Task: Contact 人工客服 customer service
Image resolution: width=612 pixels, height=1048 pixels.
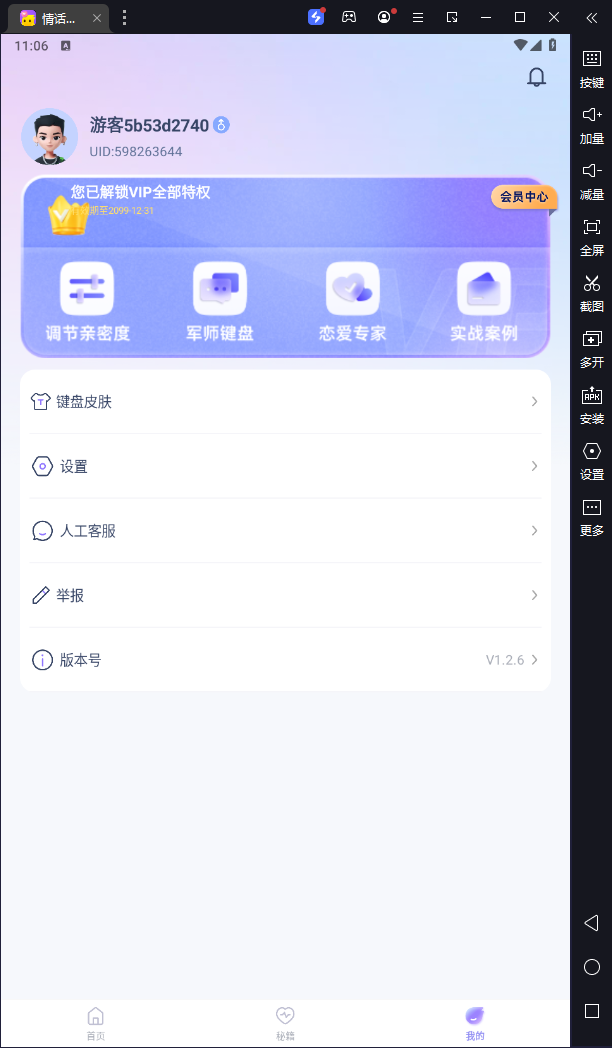Action: point(285,531)
